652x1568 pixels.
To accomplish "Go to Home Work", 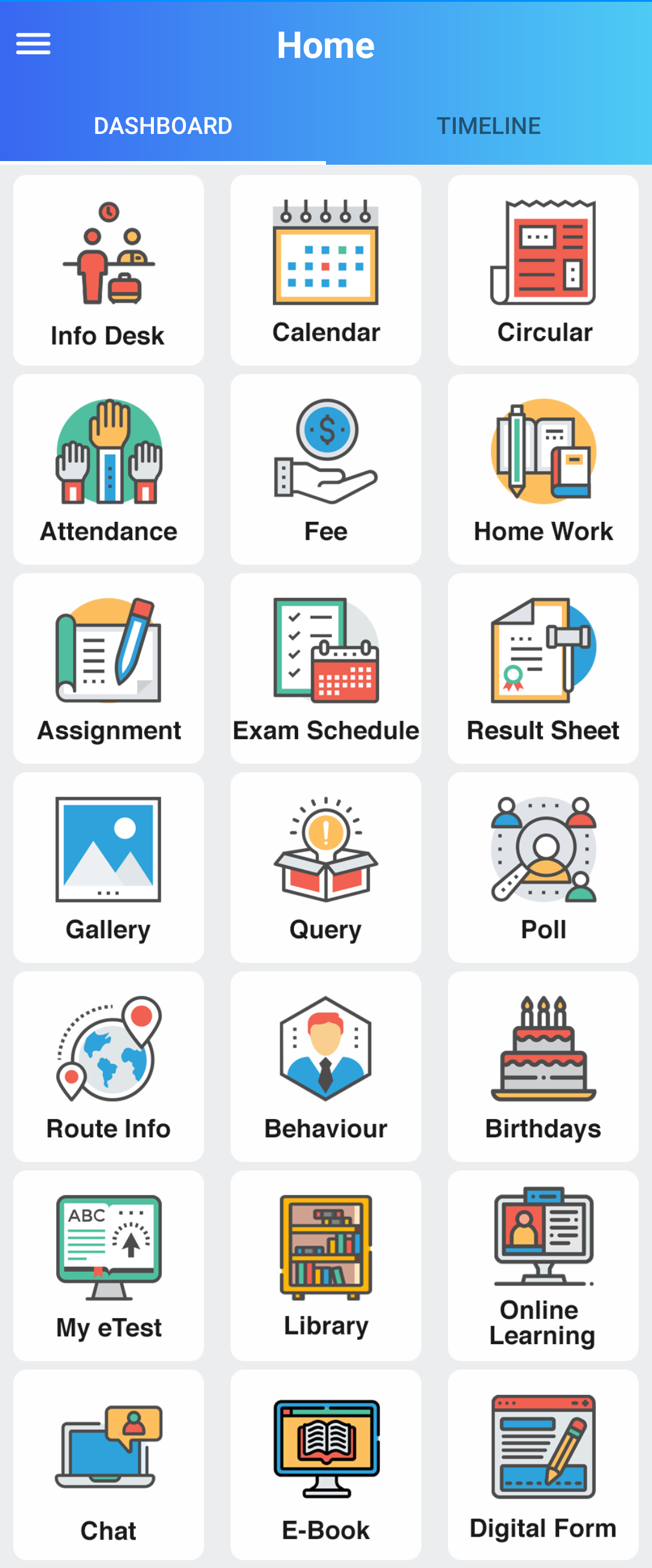I will [x=542, y=469].
